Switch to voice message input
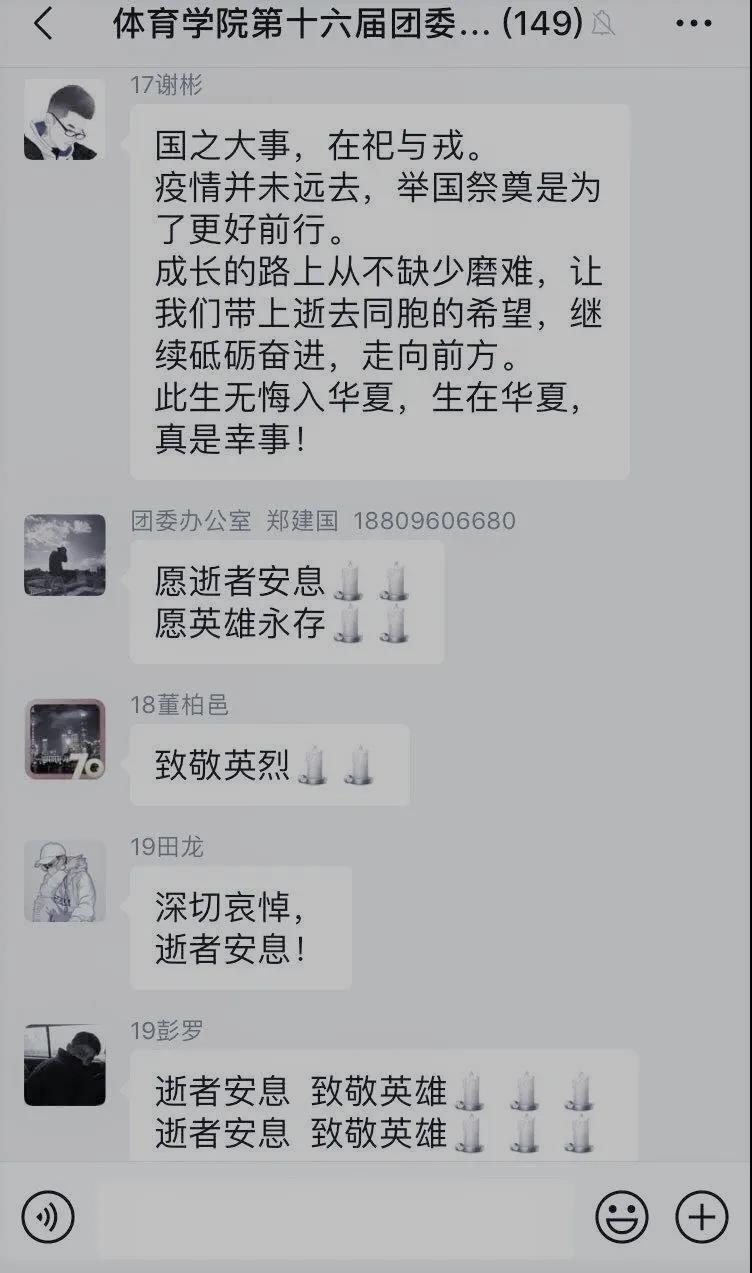This screenshot has width=752, height=1273. pos(48,1217)
